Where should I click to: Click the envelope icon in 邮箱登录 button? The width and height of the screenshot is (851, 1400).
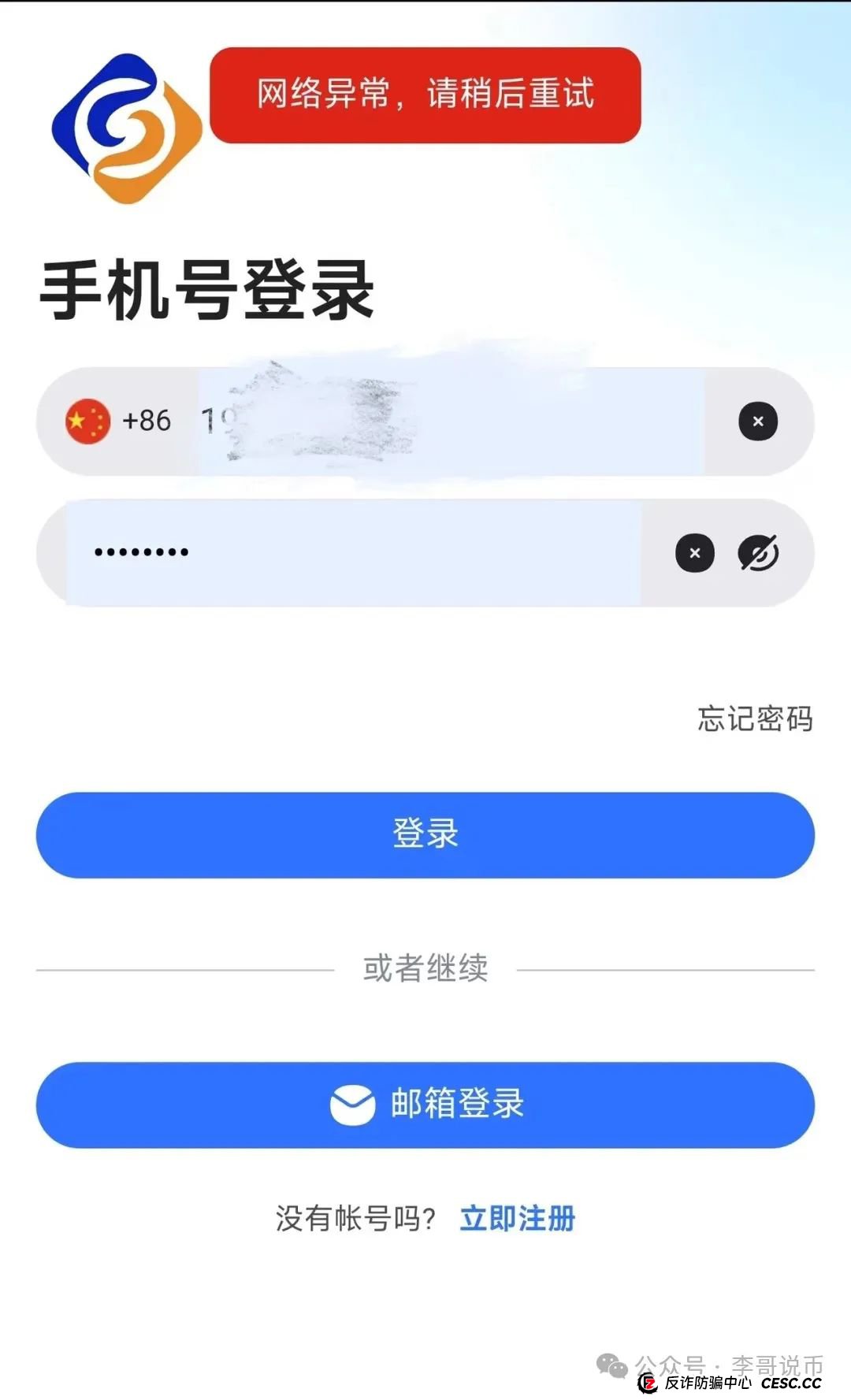tap(354, 1105)
